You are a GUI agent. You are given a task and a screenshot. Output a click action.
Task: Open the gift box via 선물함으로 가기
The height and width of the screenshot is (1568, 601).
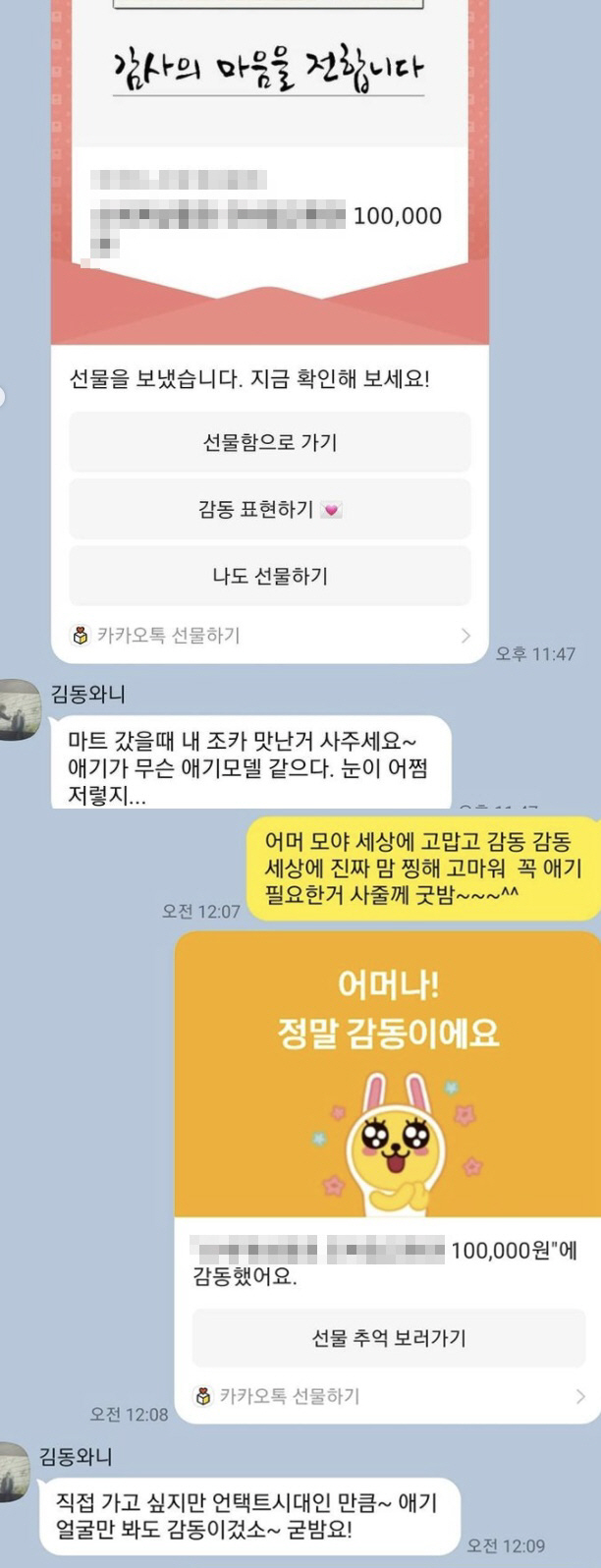click(x=269, y=442)
